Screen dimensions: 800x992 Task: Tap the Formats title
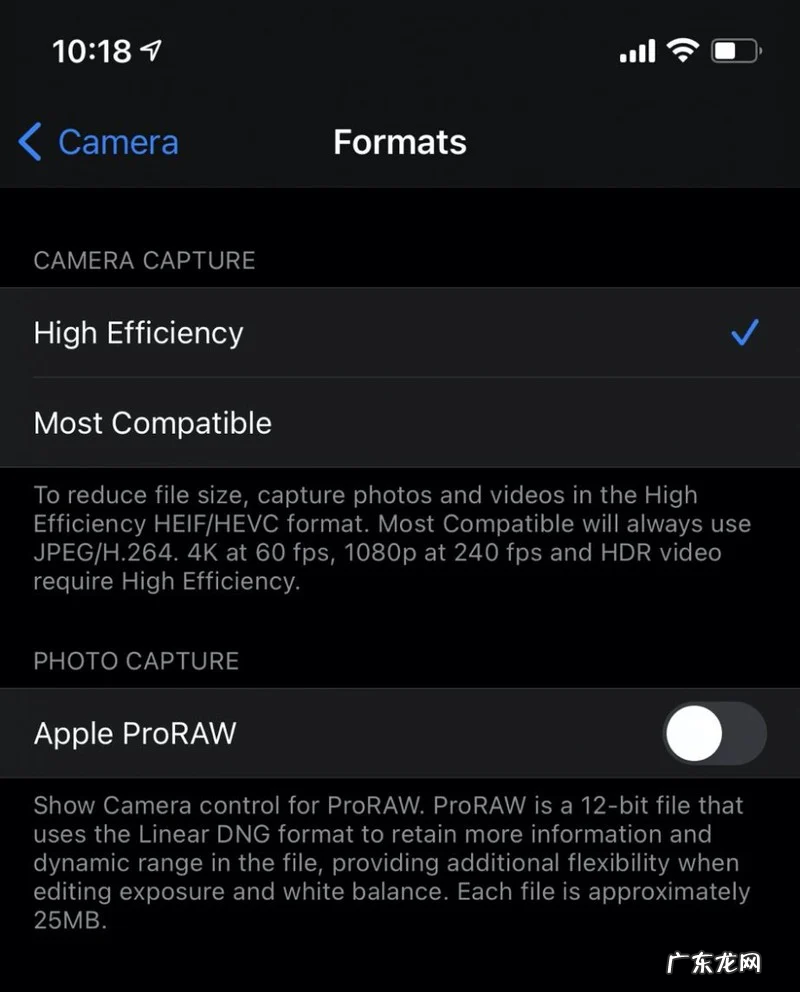point(399,142)
